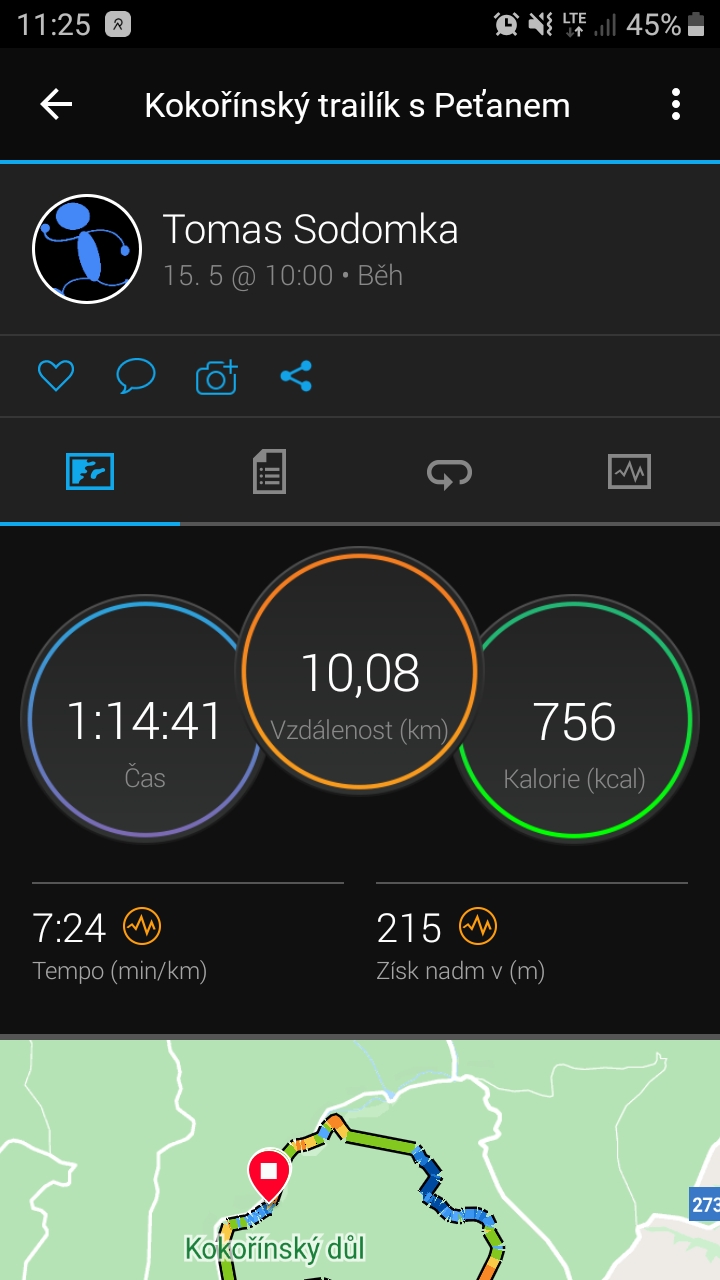Switch to the details list tab

pyautogui.click(x=269, y=471)
